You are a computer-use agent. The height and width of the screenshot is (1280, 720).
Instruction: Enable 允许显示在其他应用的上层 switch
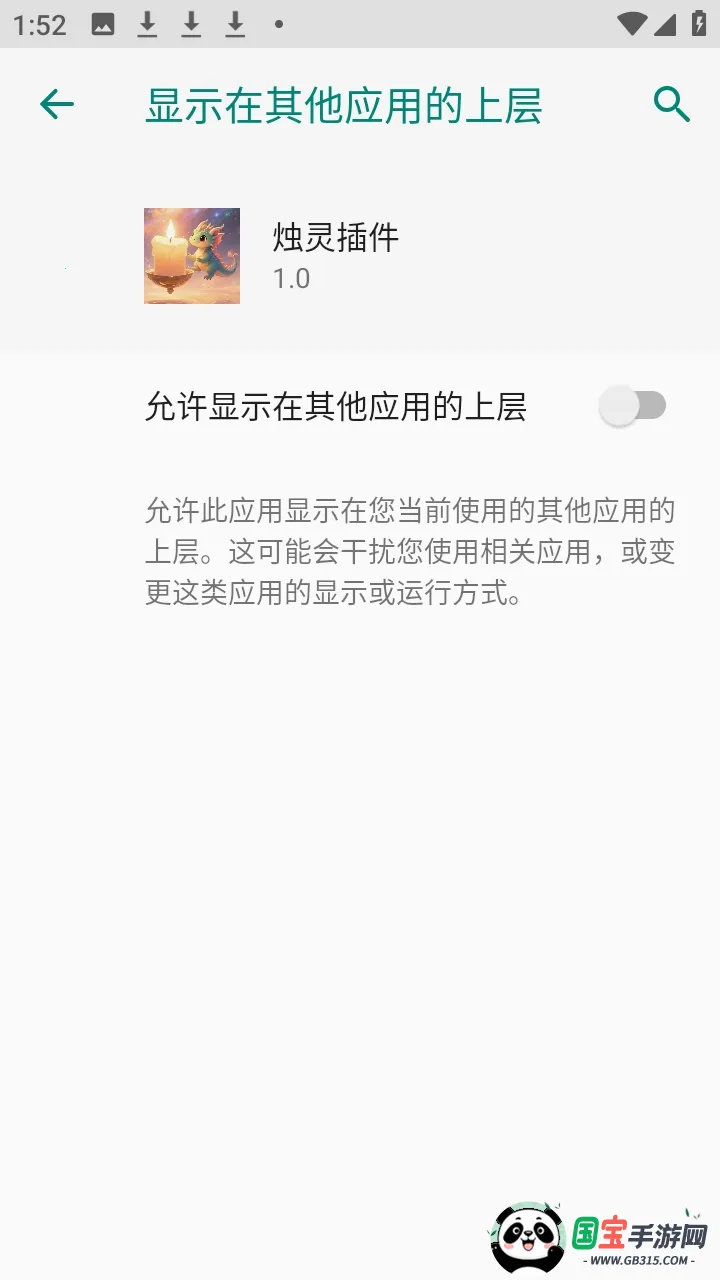[x=632, y=406]
